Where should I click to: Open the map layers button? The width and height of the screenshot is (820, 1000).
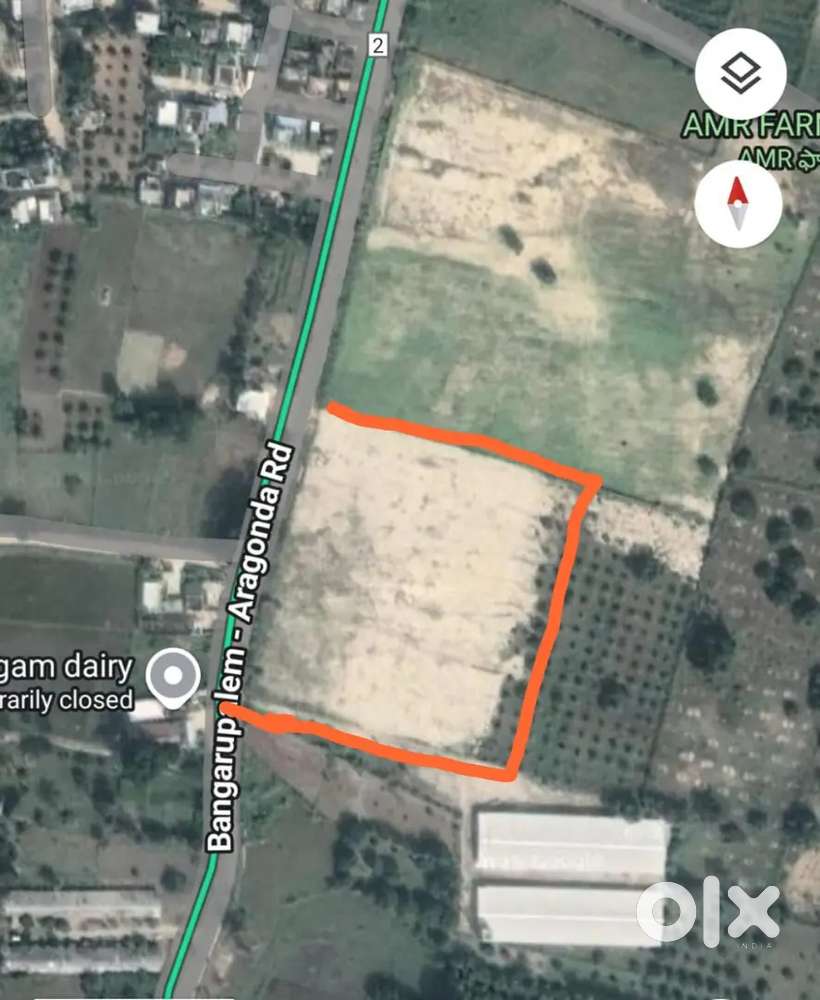[741, 75]
